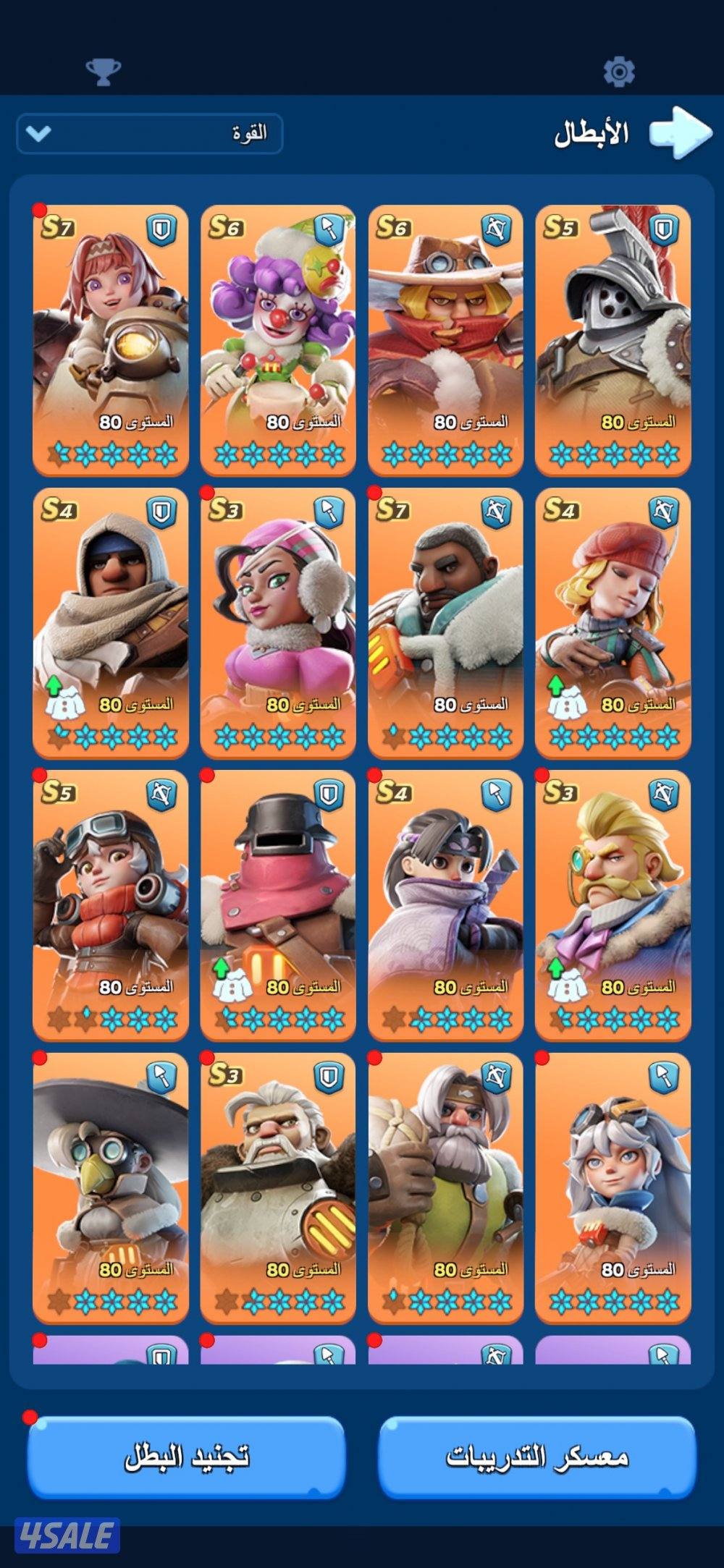Tap the arrow beside the الأبطال title
Viewport: 724px width, 1568px height.
(x=680, y=133)
